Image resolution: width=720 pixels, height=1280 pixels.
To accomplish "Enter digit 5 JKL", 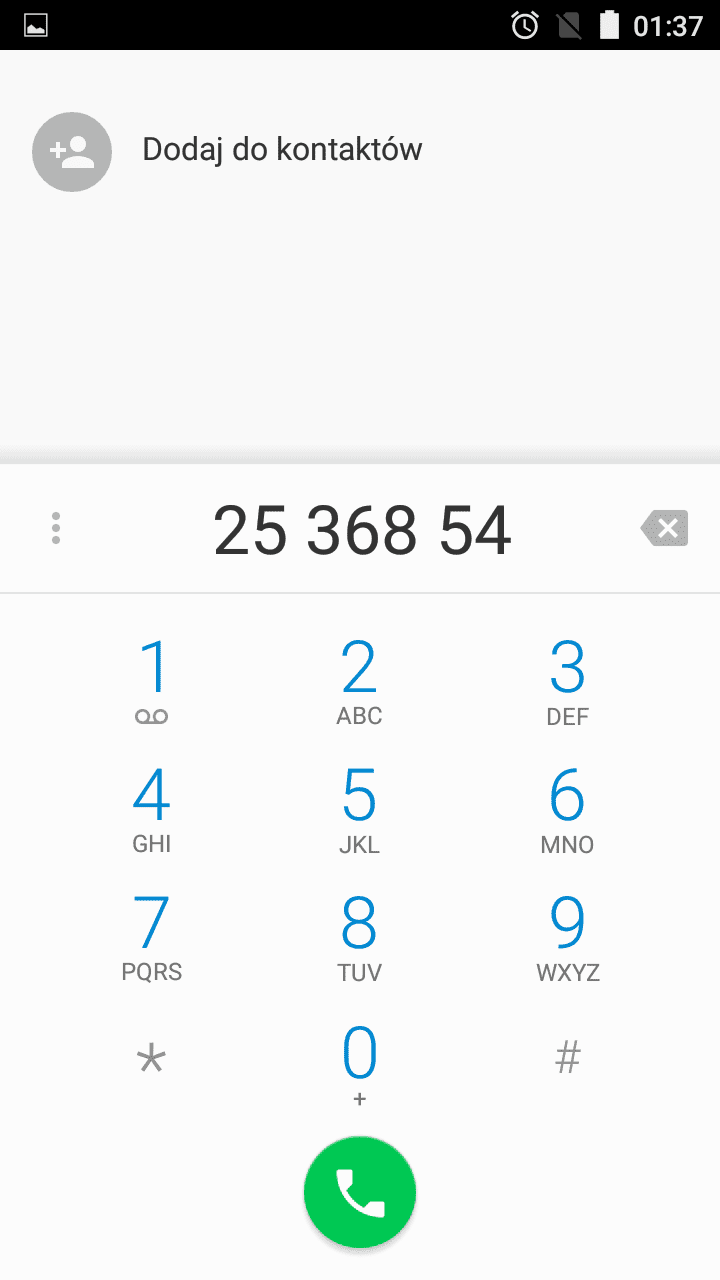I will 360,808.
